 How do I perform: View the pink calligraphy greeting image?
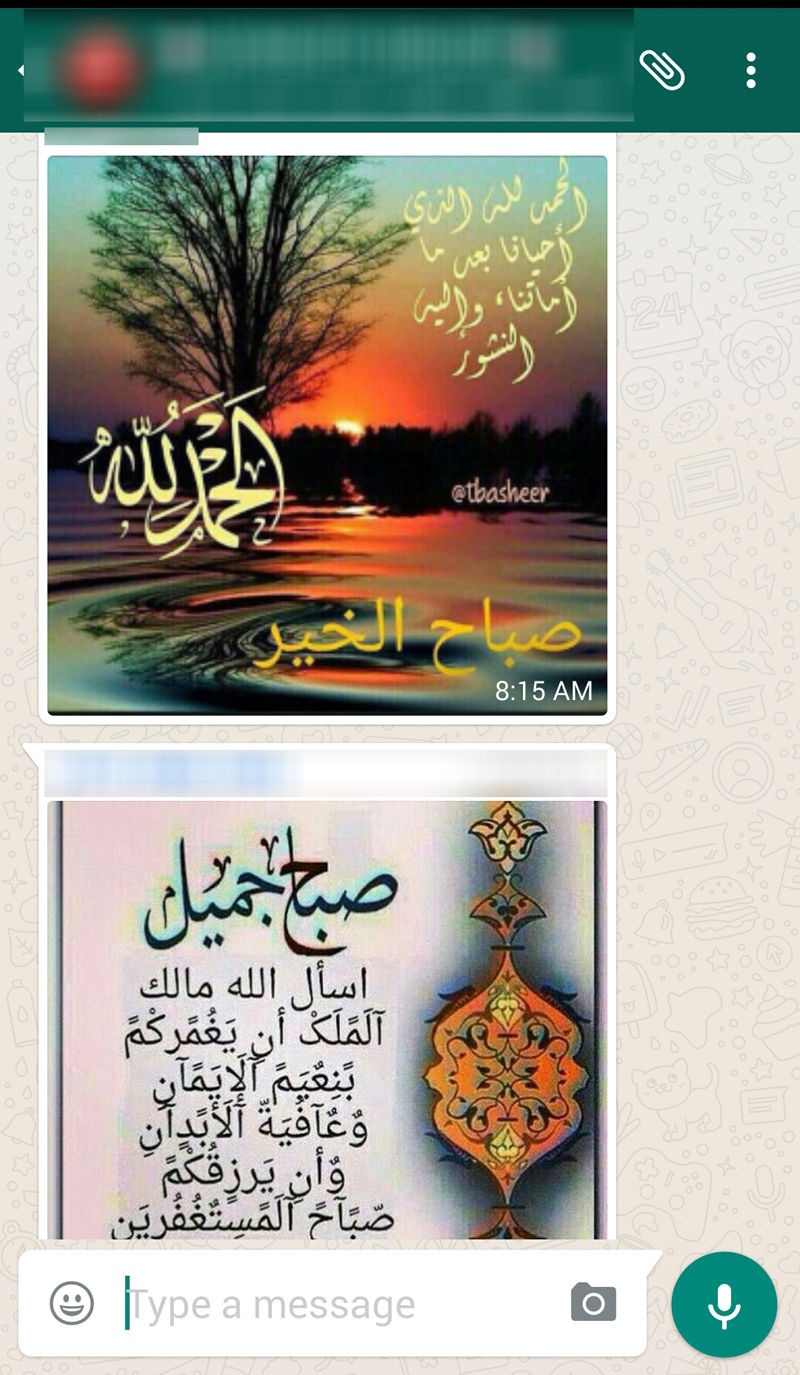click(327, 1019)
